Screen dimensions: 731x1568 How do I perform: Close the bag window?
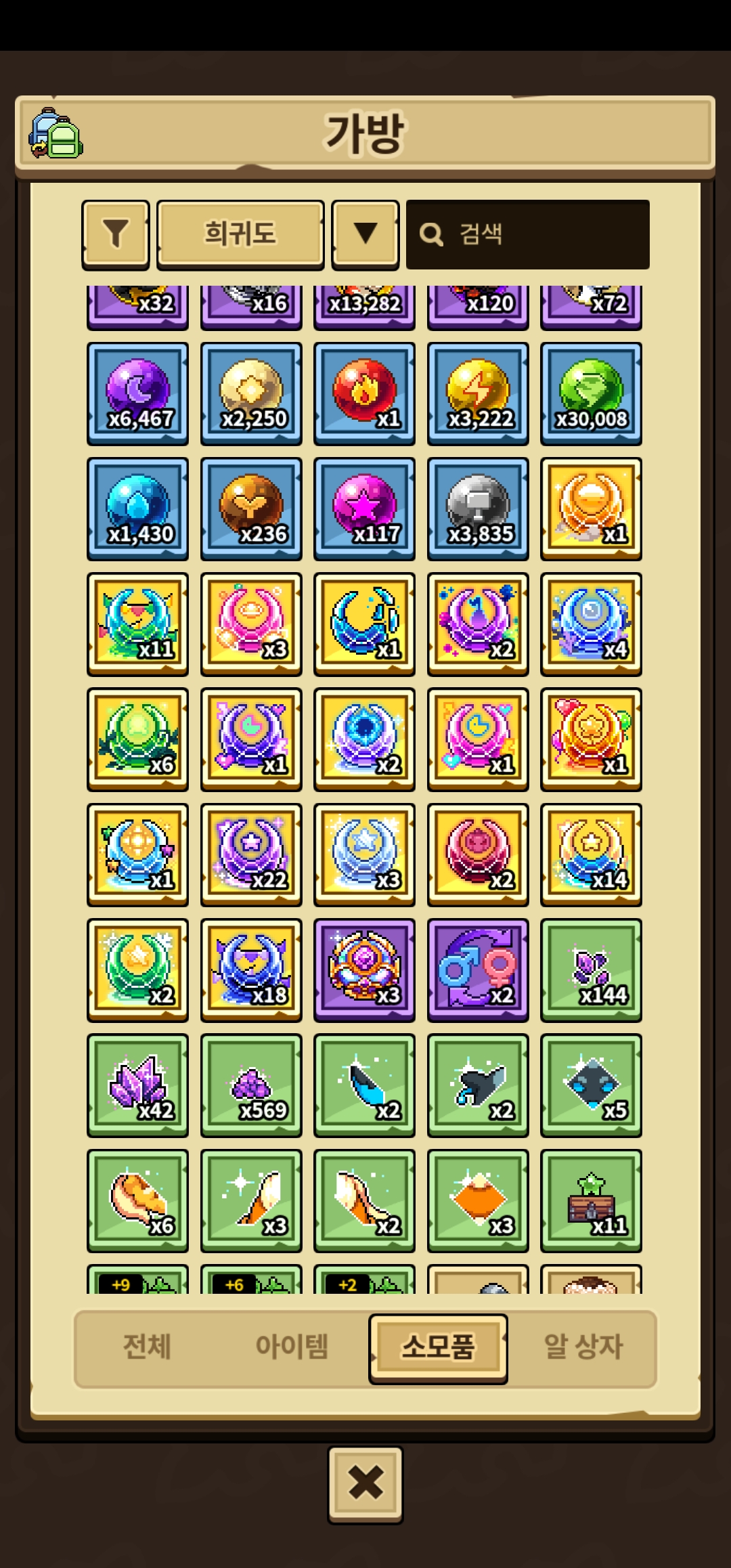pyautogui.click(x=365, y=1485)
